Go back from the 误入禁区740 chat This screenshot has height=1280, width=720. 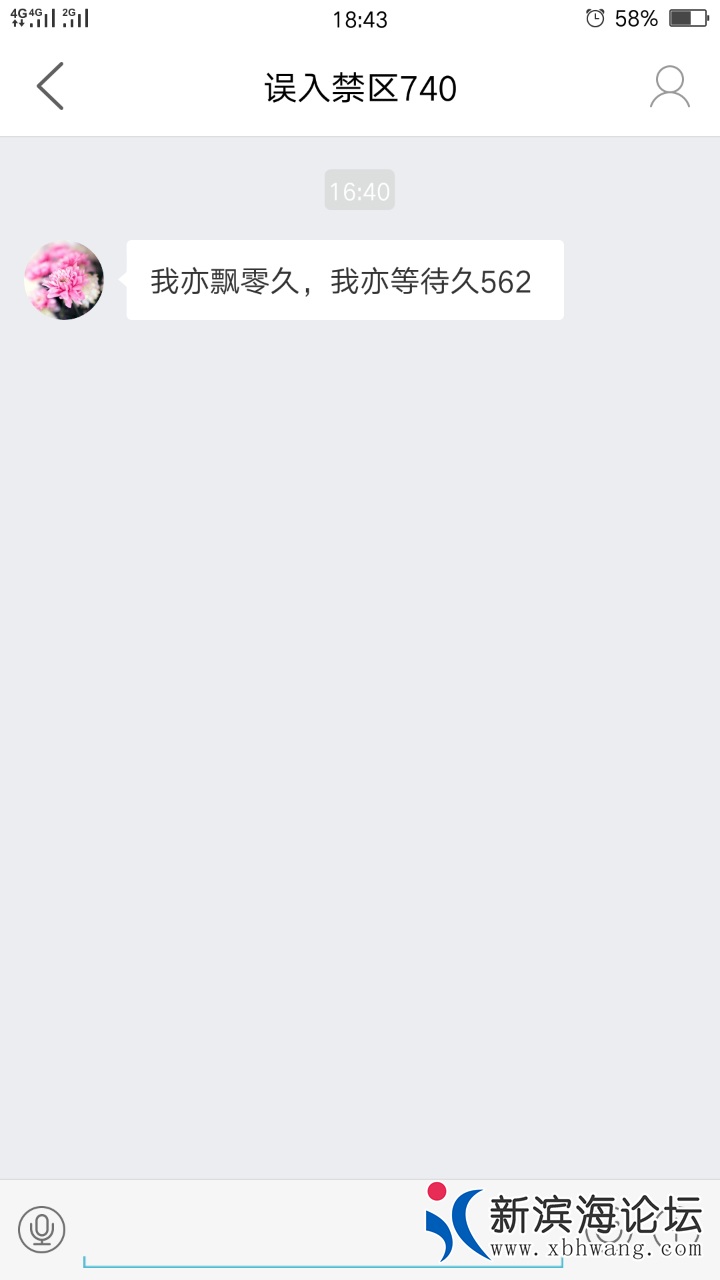(x=50, y=86)
